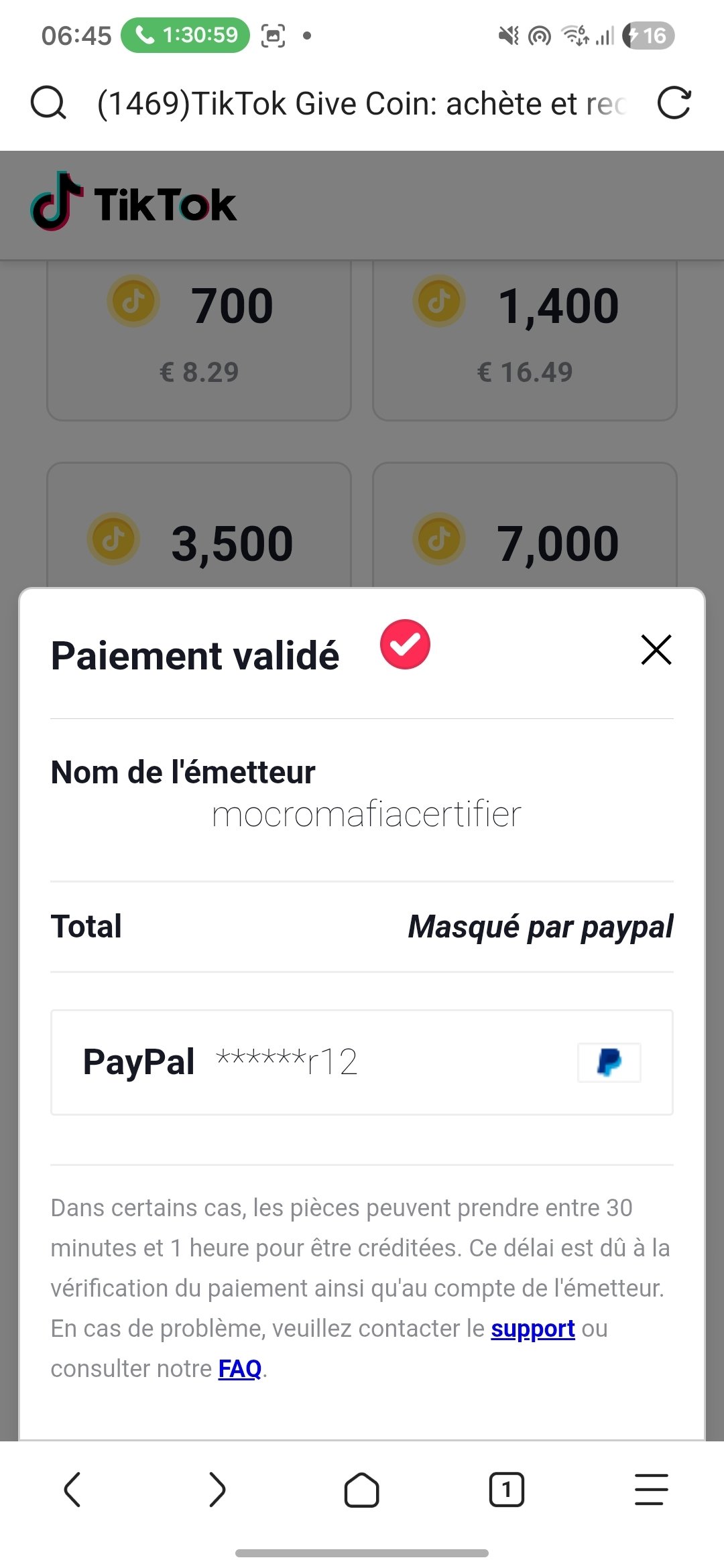Screen dimensions: 724x1568
Task: Return to the ongoing call timer
Action: click(x=186, y=35)
